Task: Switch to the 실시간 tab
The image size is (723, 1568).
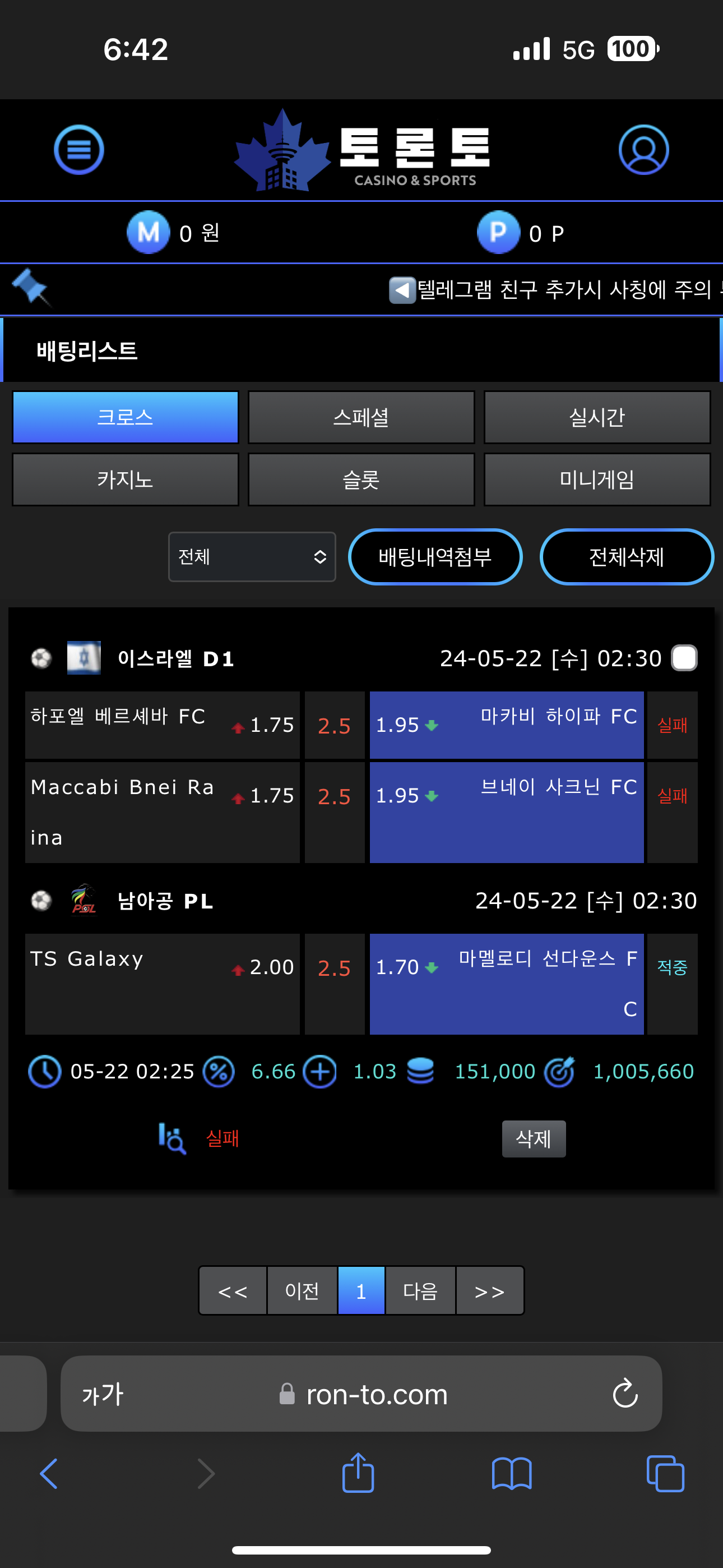Action: [x=596, y=418]
